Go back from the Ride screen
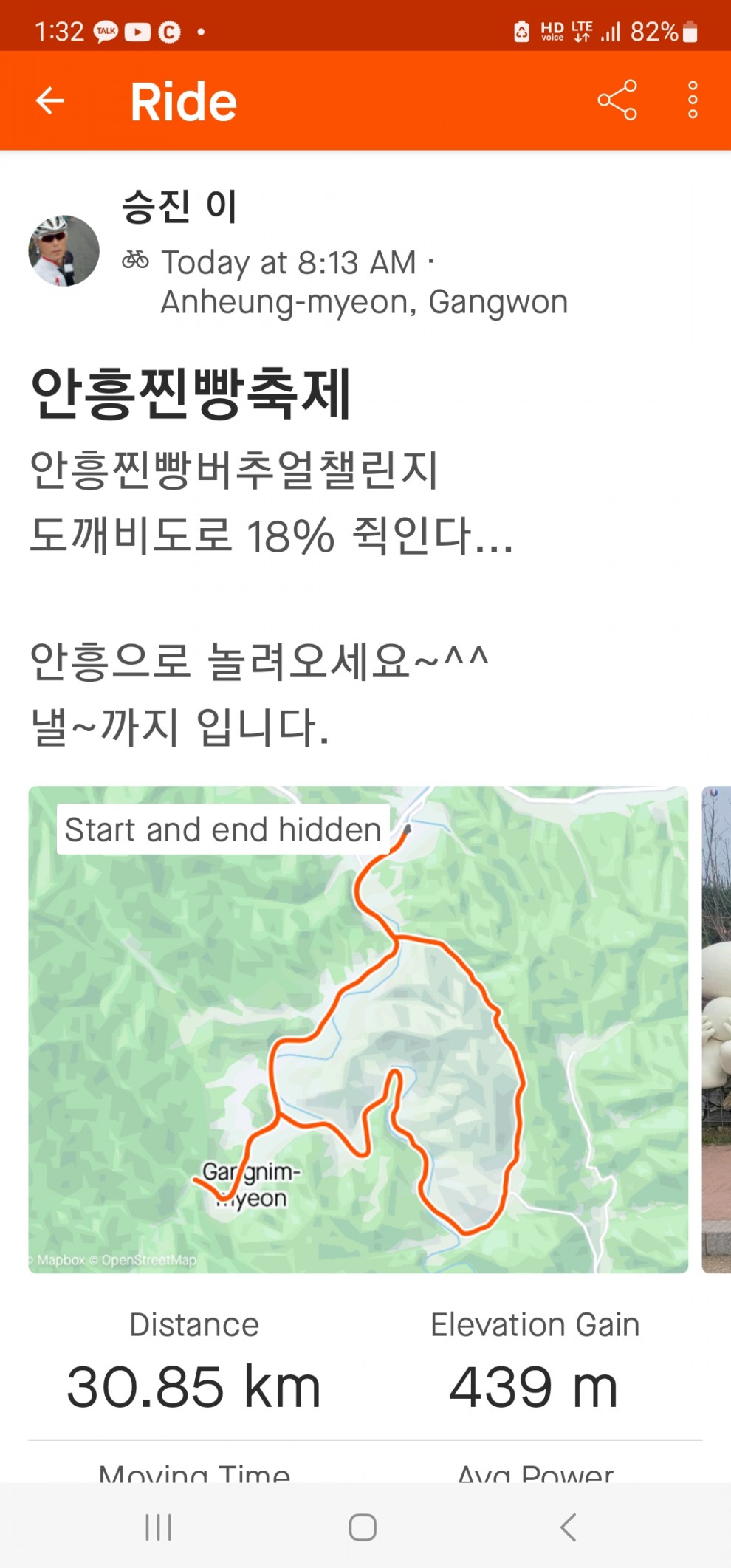The height and width of the screenshot is (1568, 731). pos(50,101)
